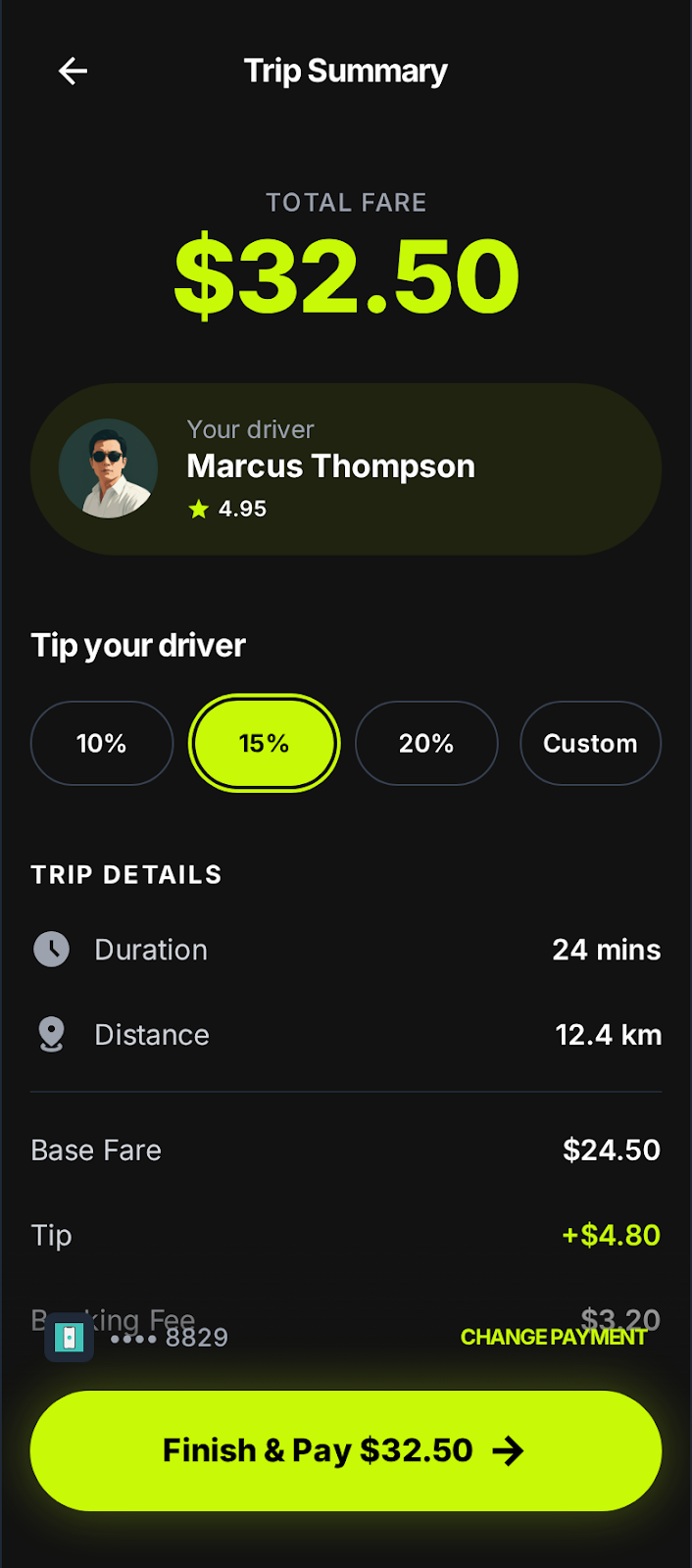This screenshot has width=692, height=1568.
Task: Select the 10% tip option
Action: 102,743
